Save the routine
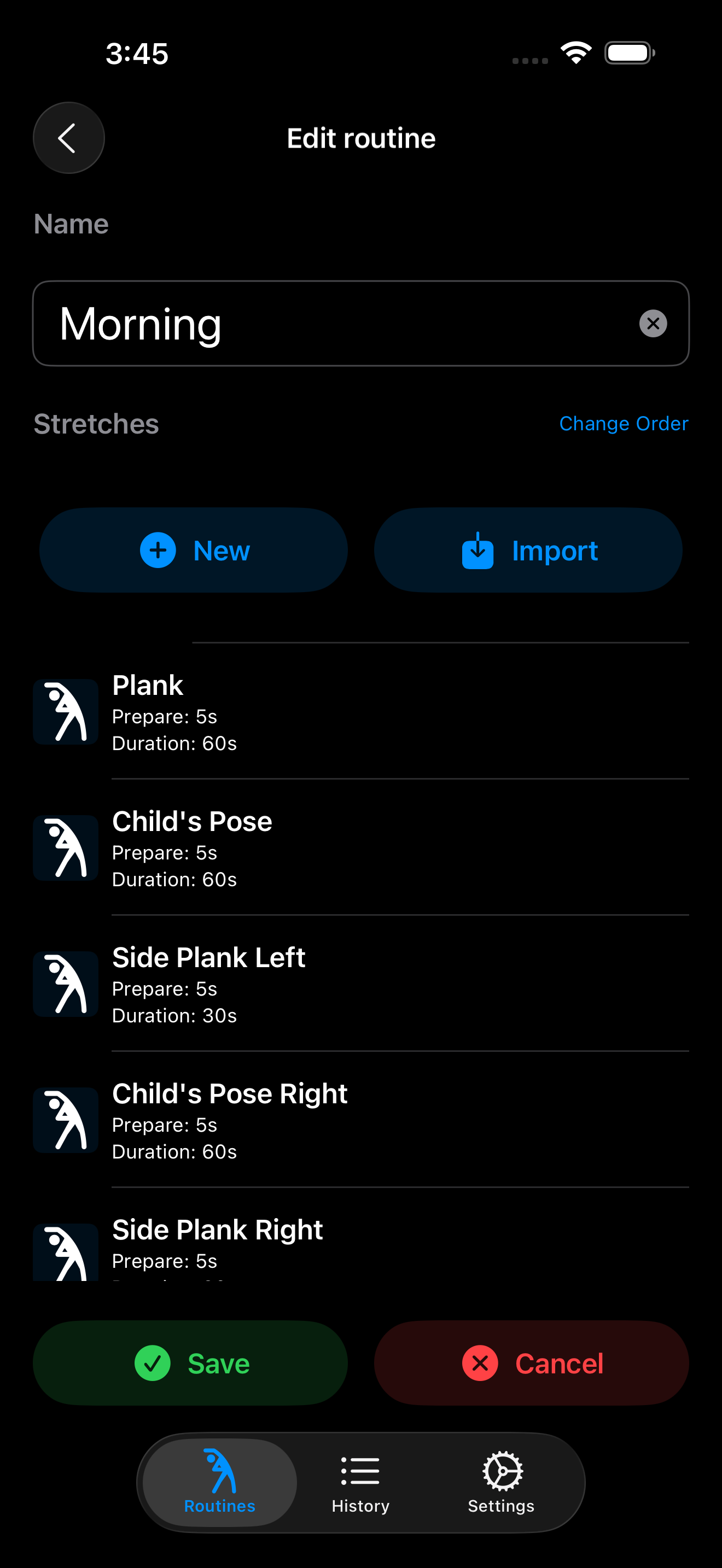This screenshot has width=722, height=1568. [x=190, y=1363]
